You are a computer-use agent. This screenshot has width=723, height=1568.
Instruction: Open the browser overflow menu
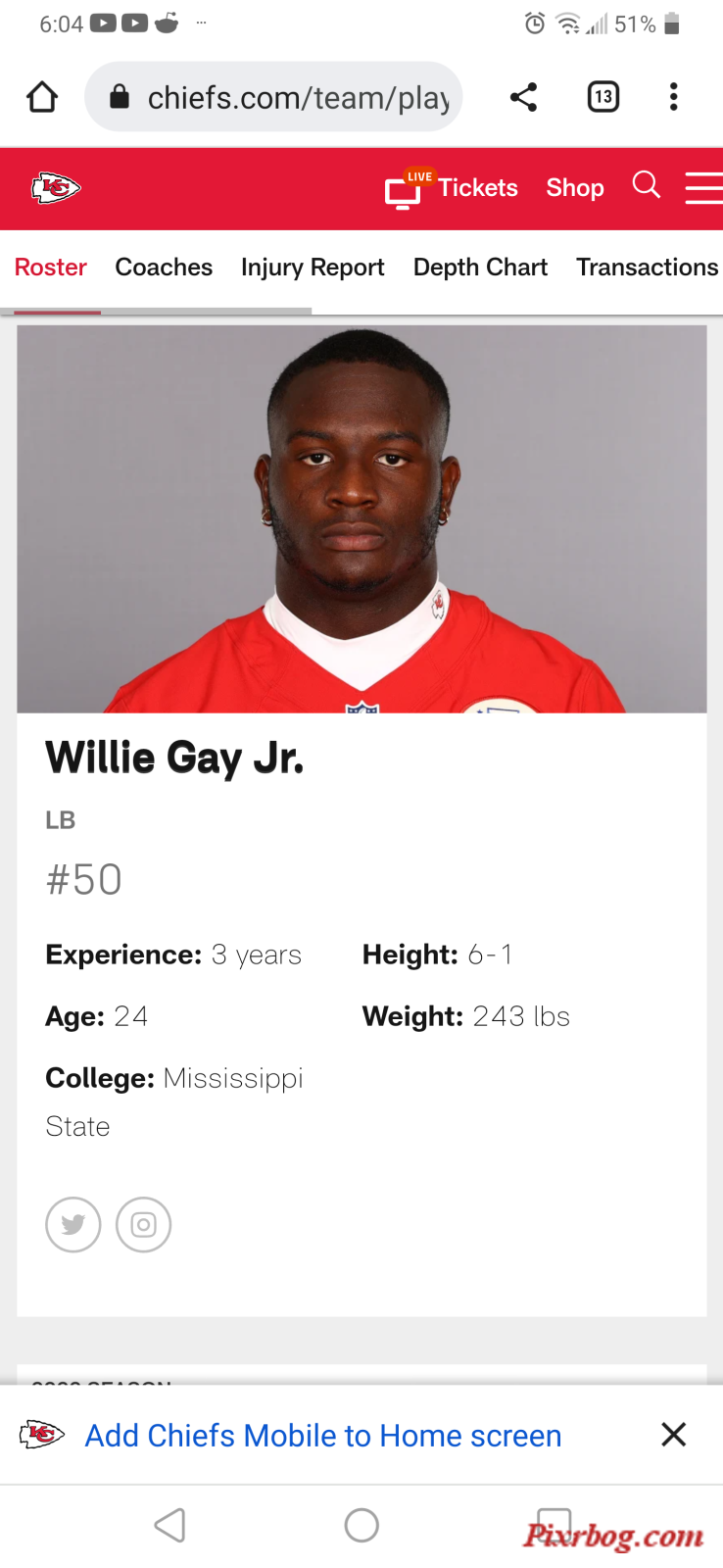pyautogui.click(x=673, y=97)
